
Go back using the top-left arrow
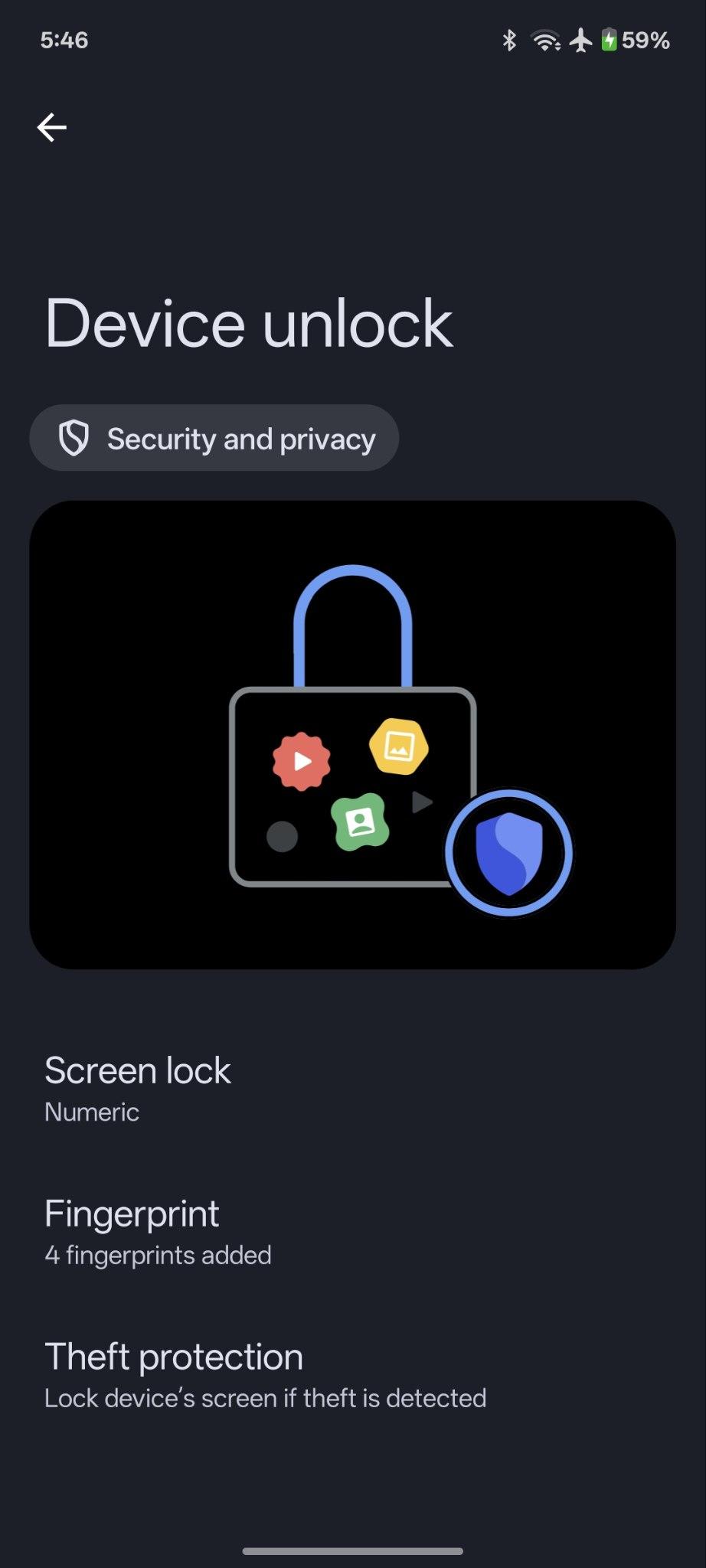pos(52,127)
